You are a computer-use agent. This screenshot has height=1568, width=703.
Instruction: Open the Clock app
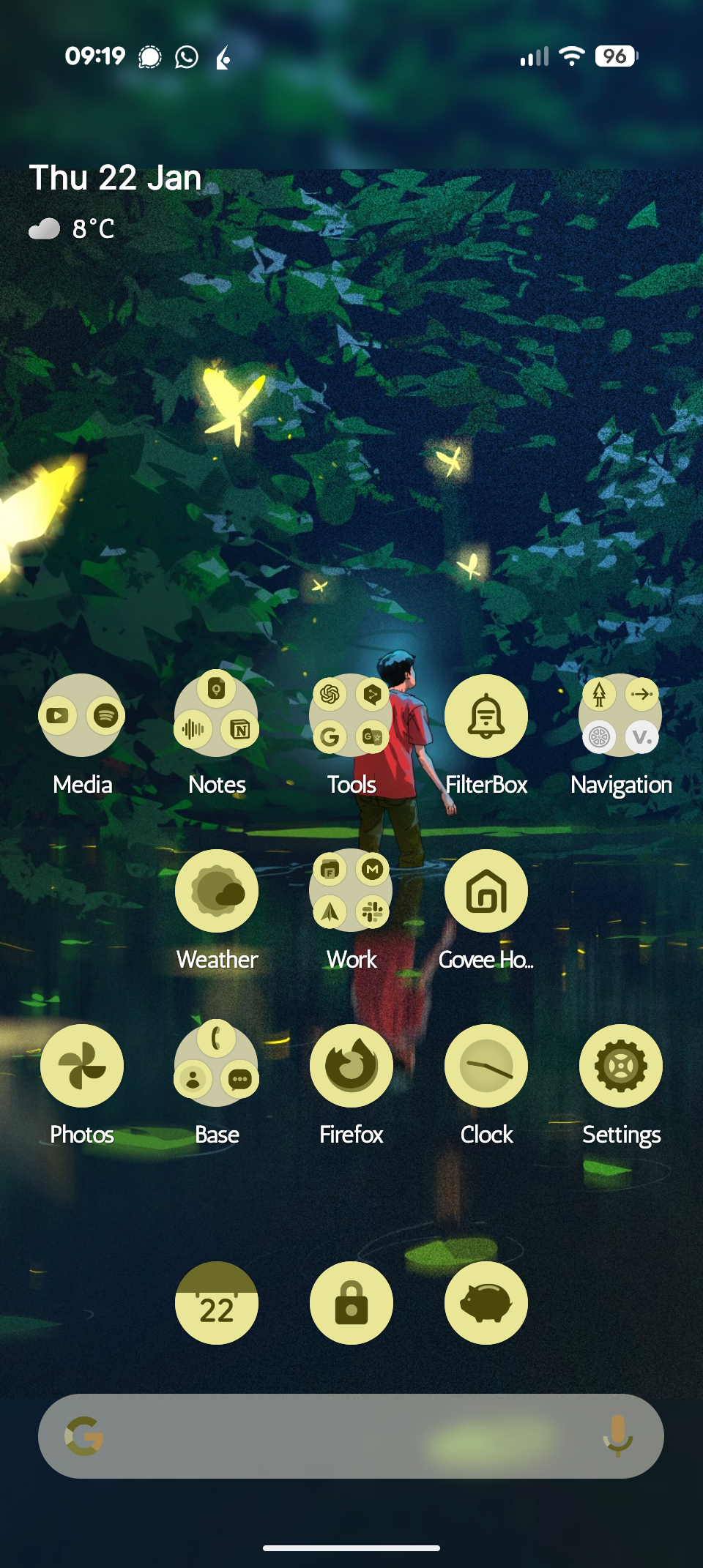point(486,1066)
